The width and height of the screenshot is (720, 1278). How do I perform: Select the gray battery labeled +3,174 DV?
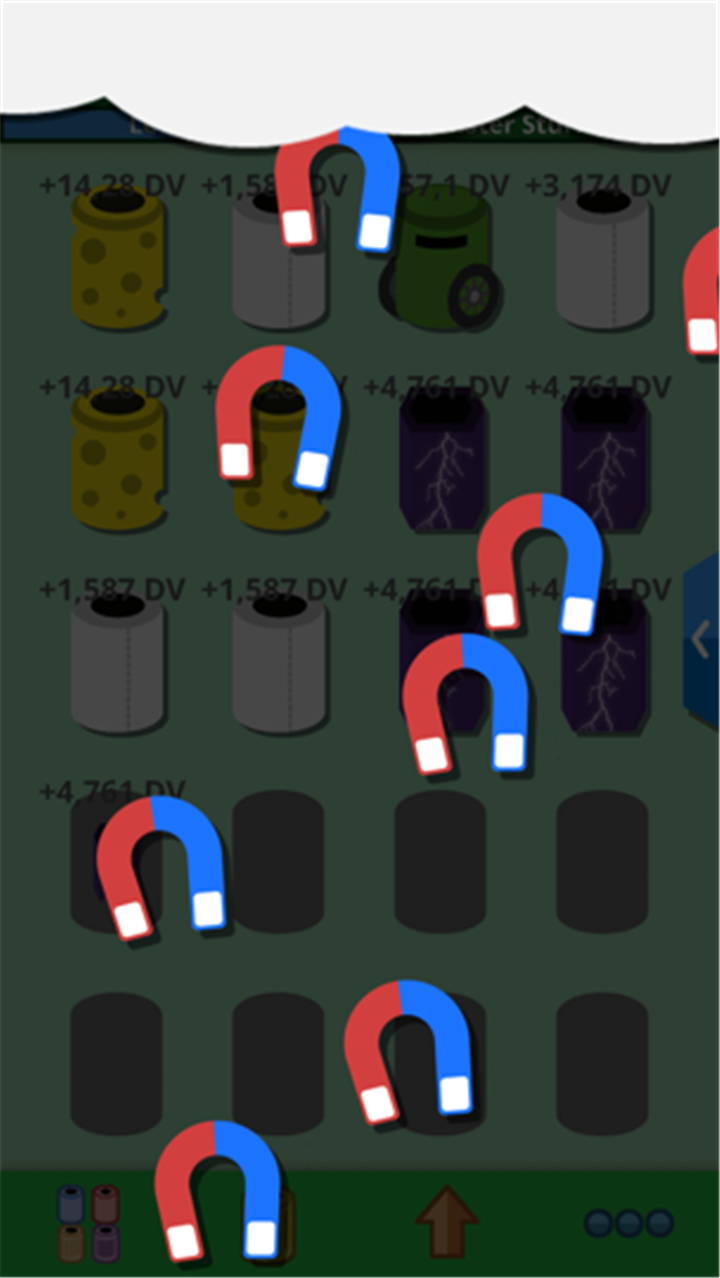(604, 259)
